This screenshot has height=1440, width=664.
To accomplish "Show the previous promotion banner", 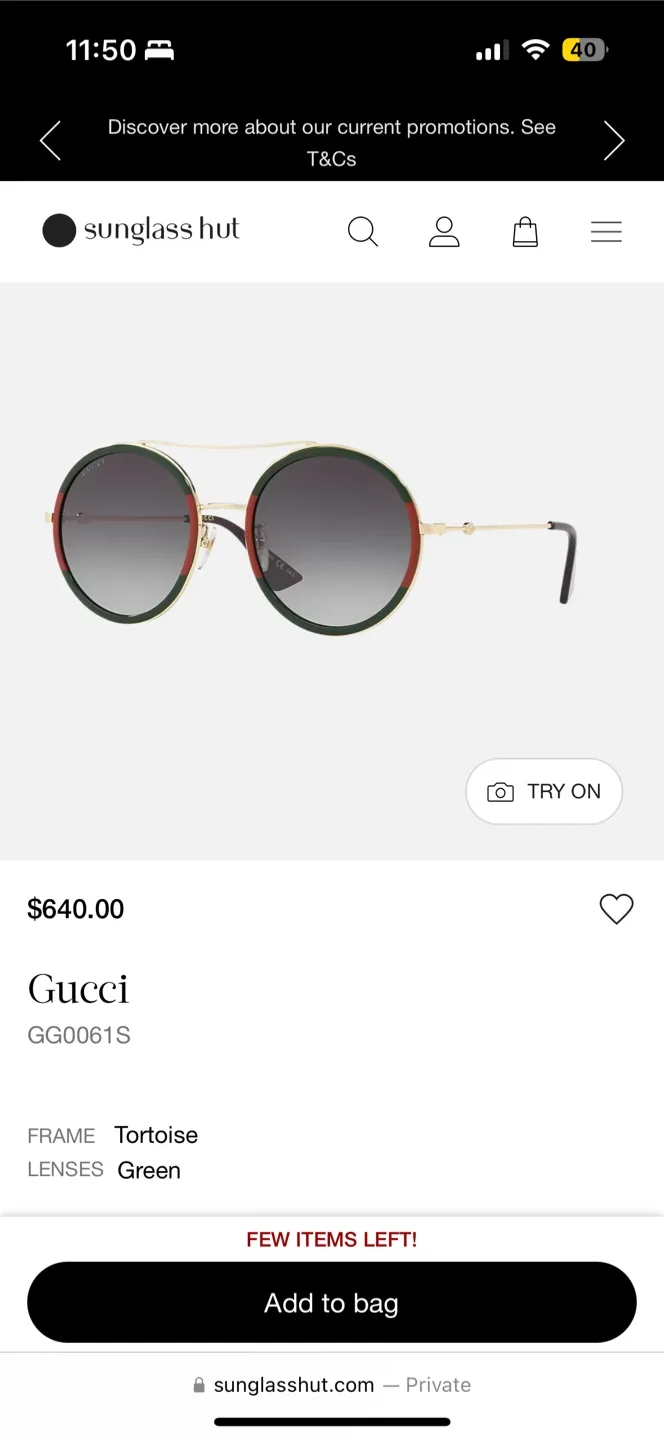I will point(50,141).
